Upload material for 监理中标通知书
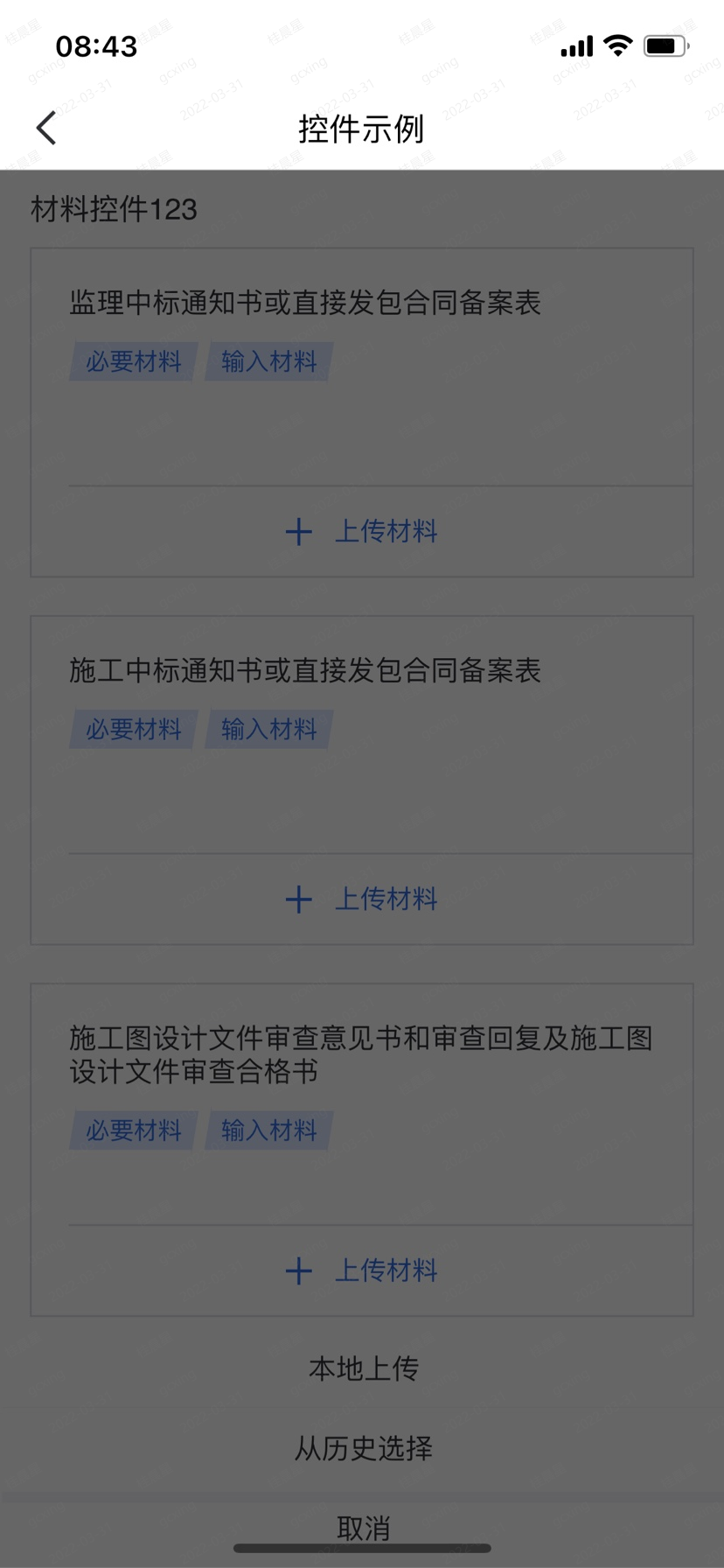This screenshot has width=724, height=1568. (x=362, y=531)
